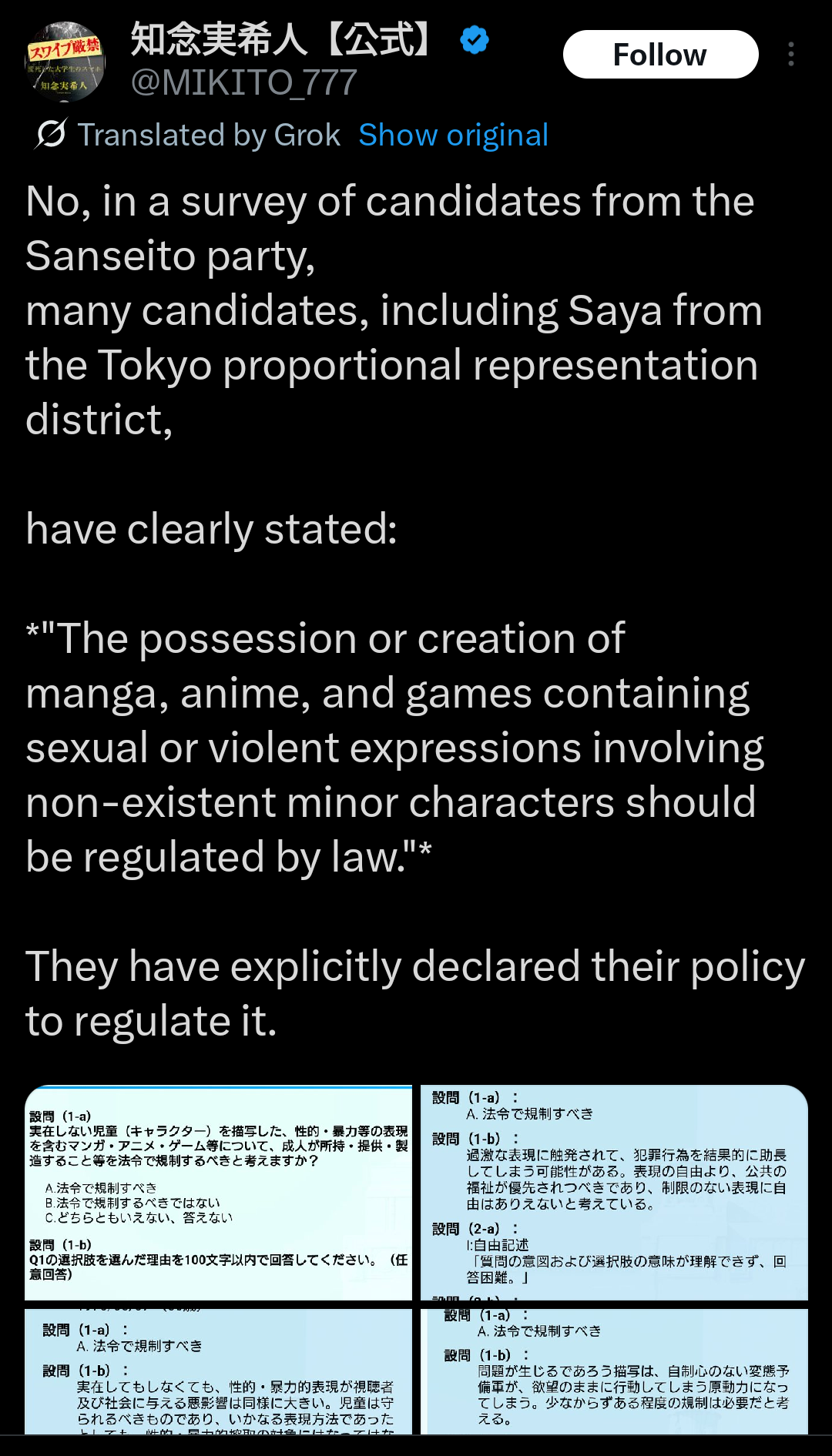
Task: Open the author's profile picture
Action: 65,62
